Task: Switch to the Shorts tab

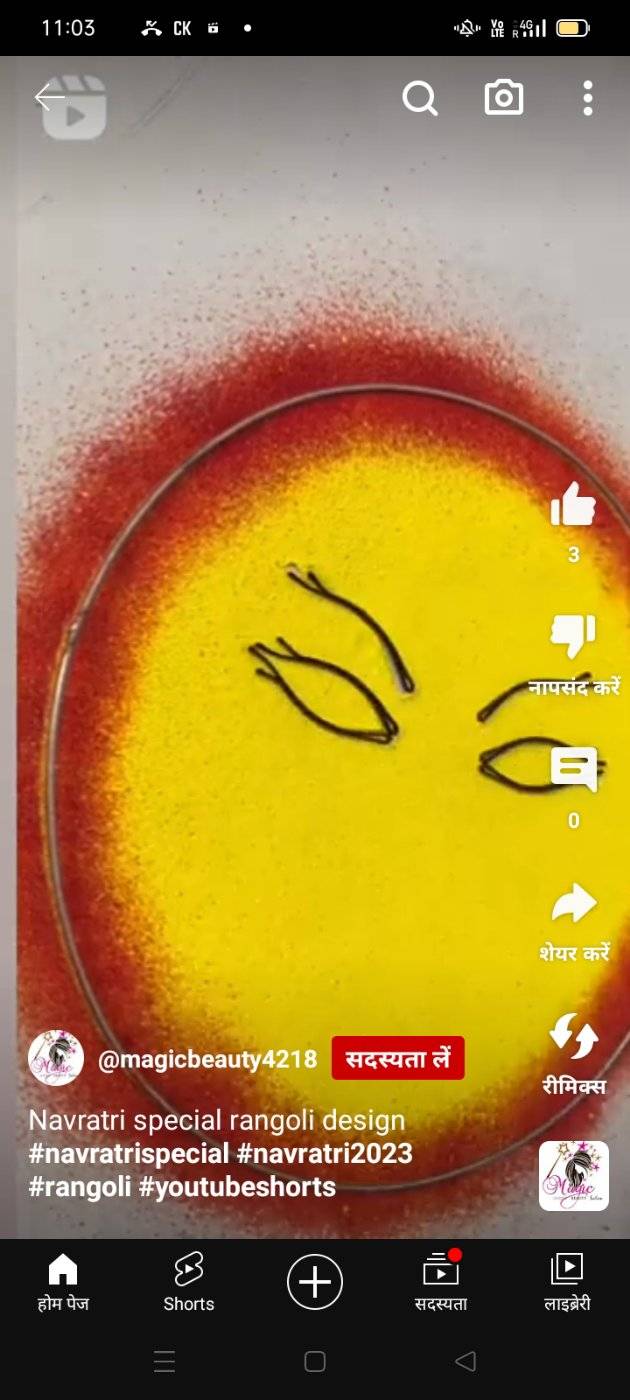Action: tap(189, 1282)
